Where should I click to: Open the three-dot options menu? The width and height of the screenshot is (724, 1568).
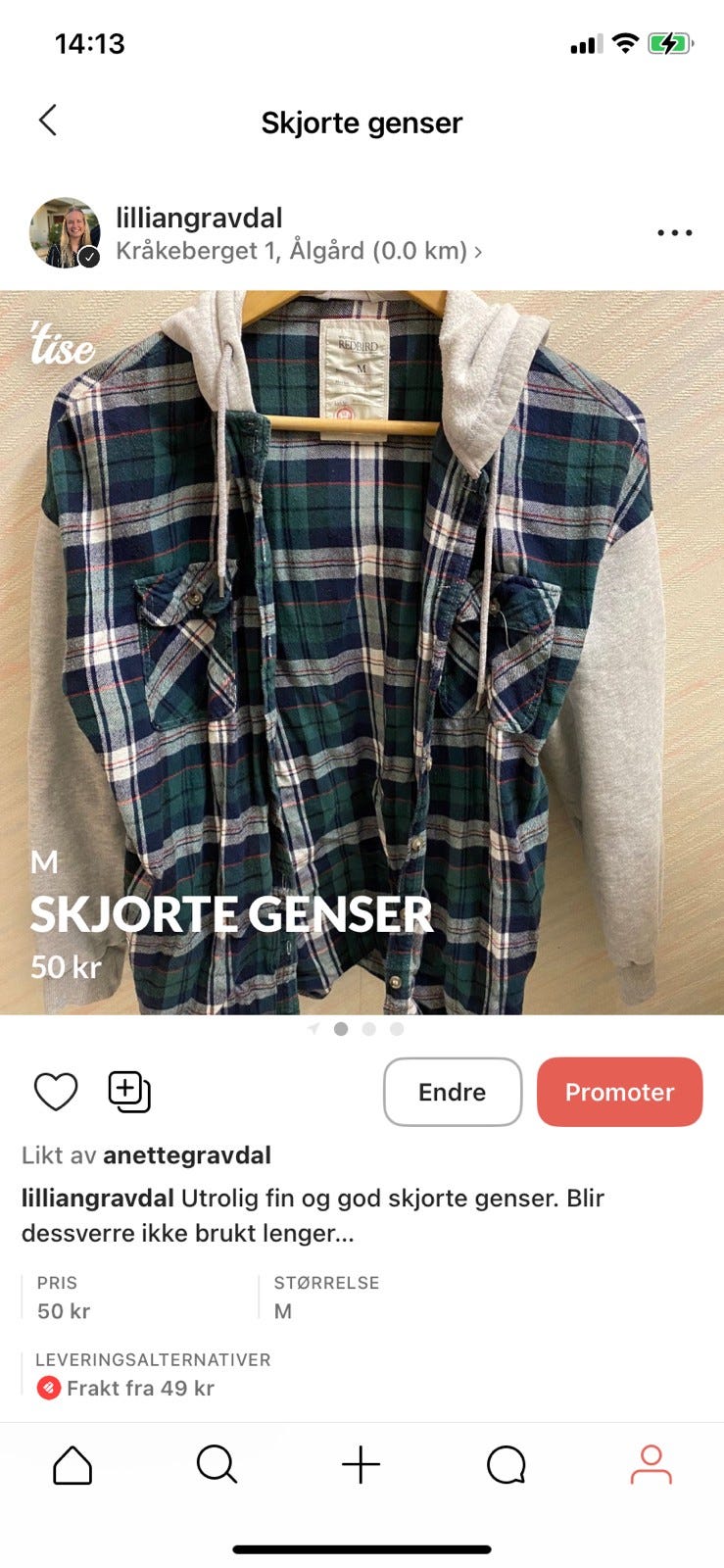(x=673, y=232)
